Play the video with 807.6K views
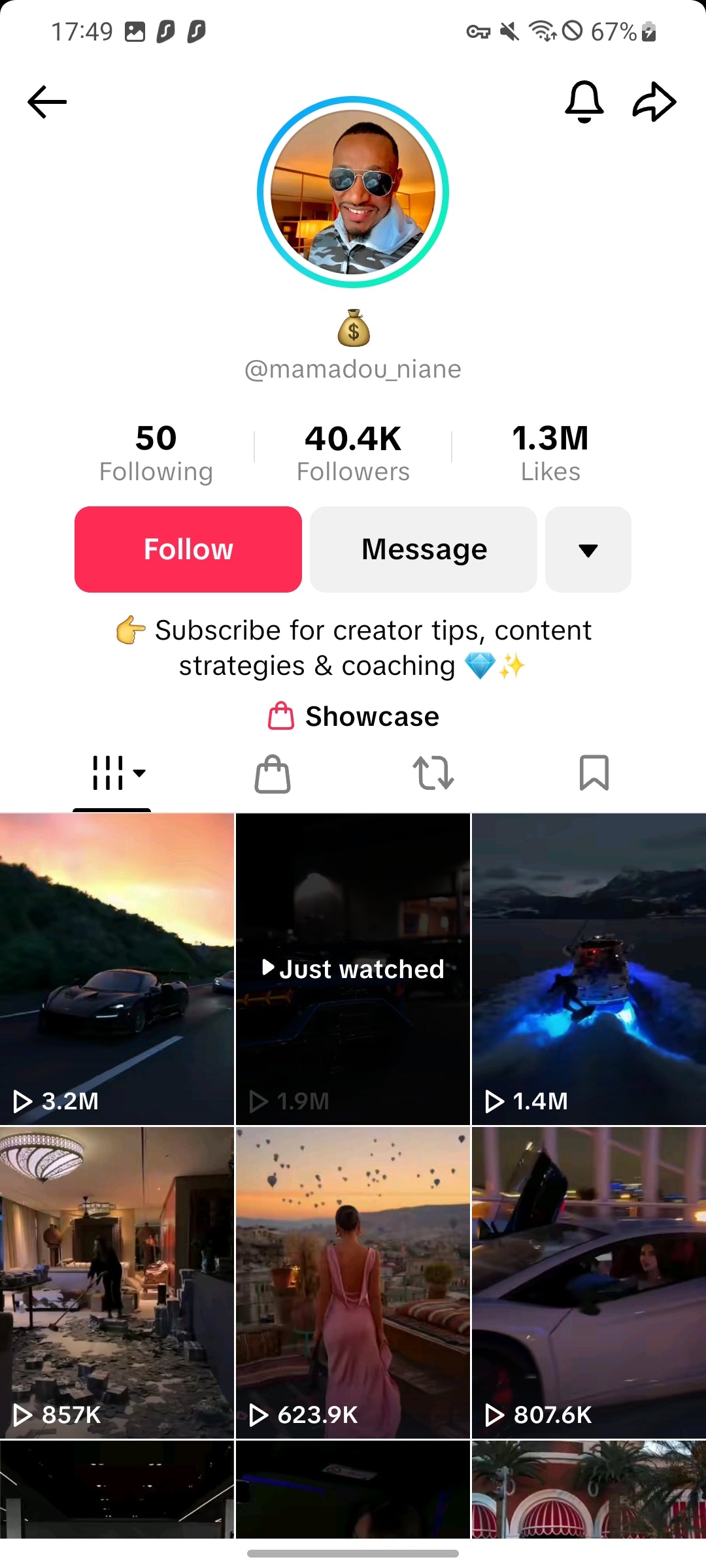706x1568 pixels. [588, 1282]
